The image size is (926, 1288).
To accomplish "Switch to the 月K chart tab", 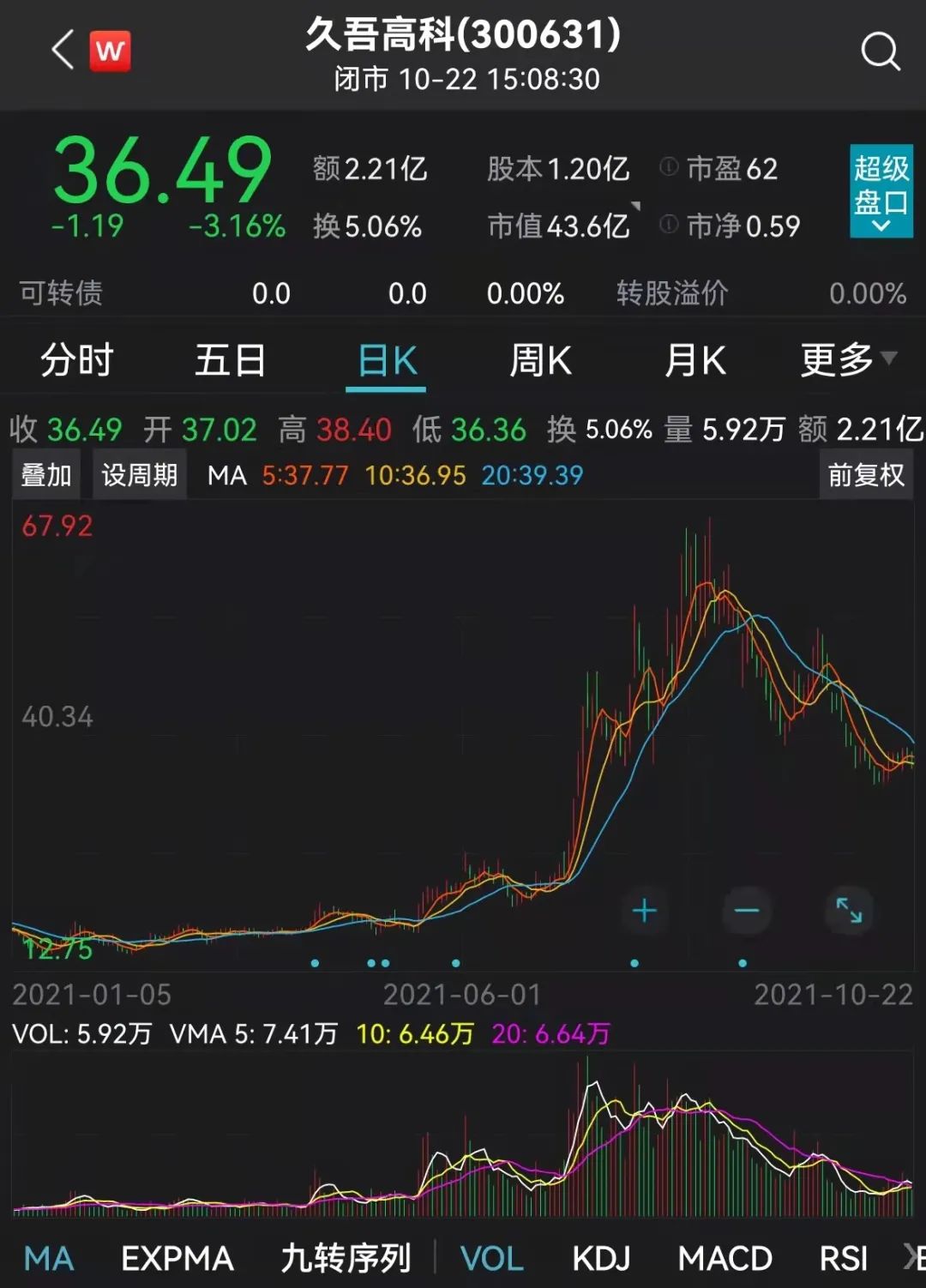I will pos(694,360).
